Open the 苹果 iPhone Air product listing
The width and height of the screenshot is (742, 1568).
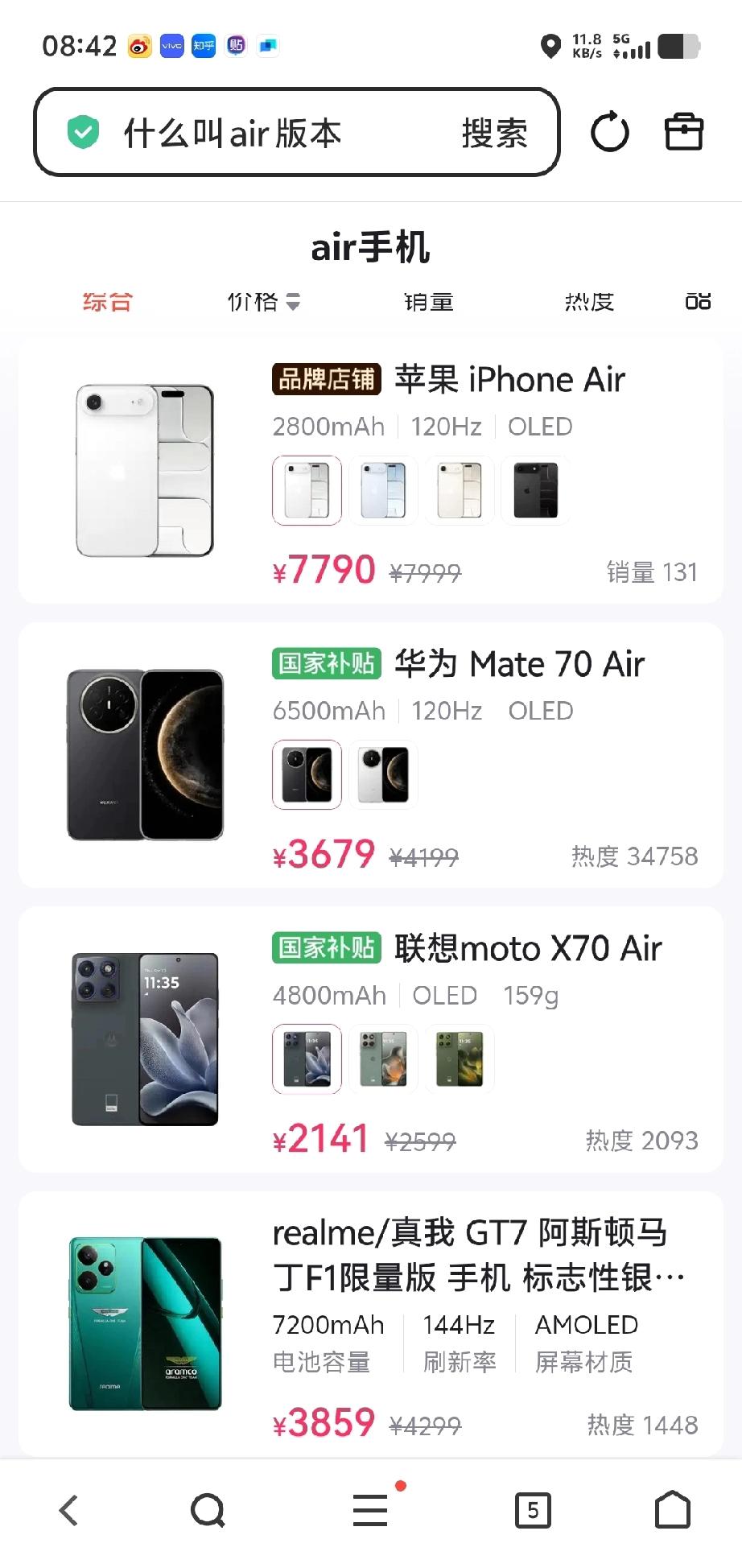[509, 378]
